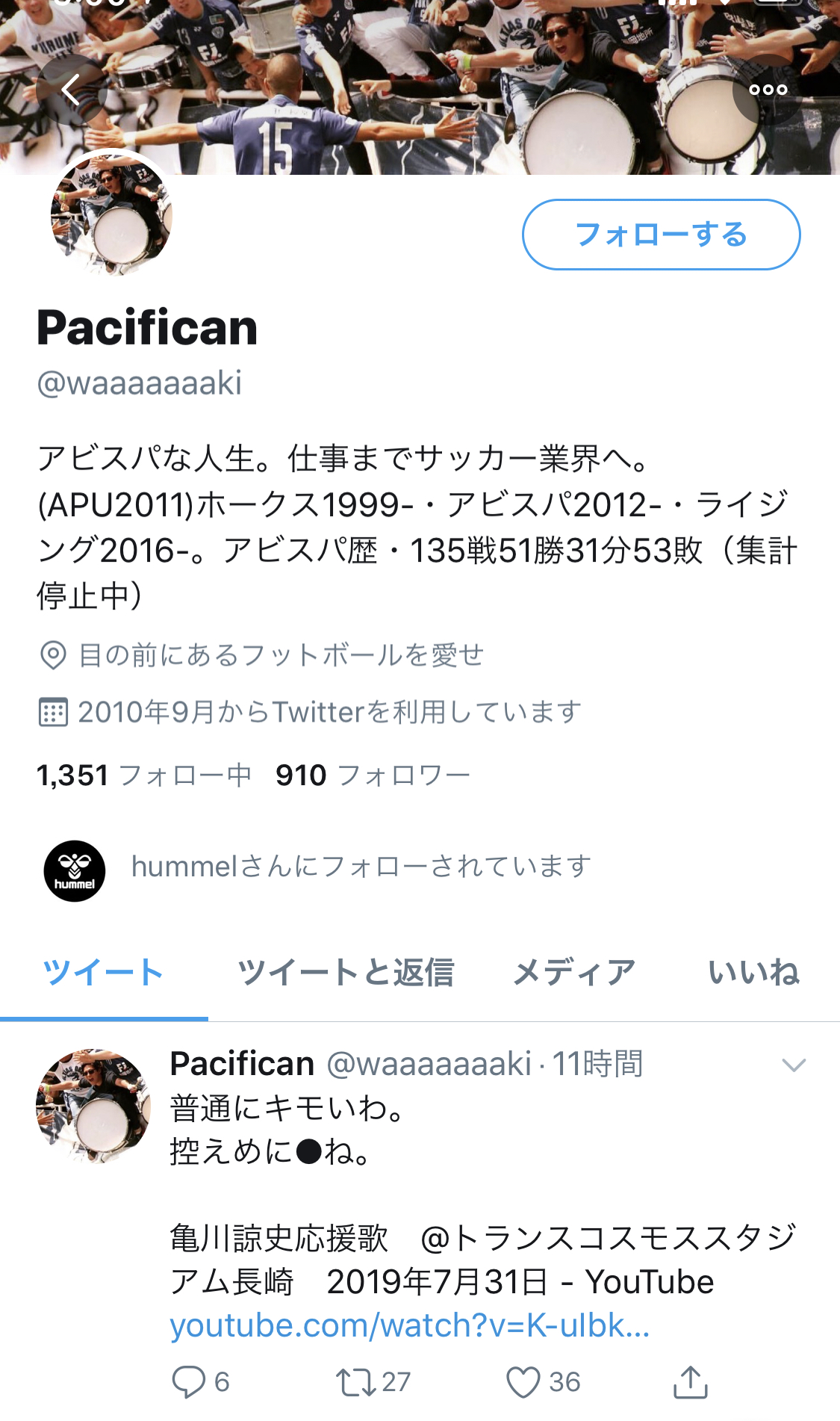Like Pacifican's tweet
The height and width of the screenshot is (1421, 840).
[x=523, y=1381]
